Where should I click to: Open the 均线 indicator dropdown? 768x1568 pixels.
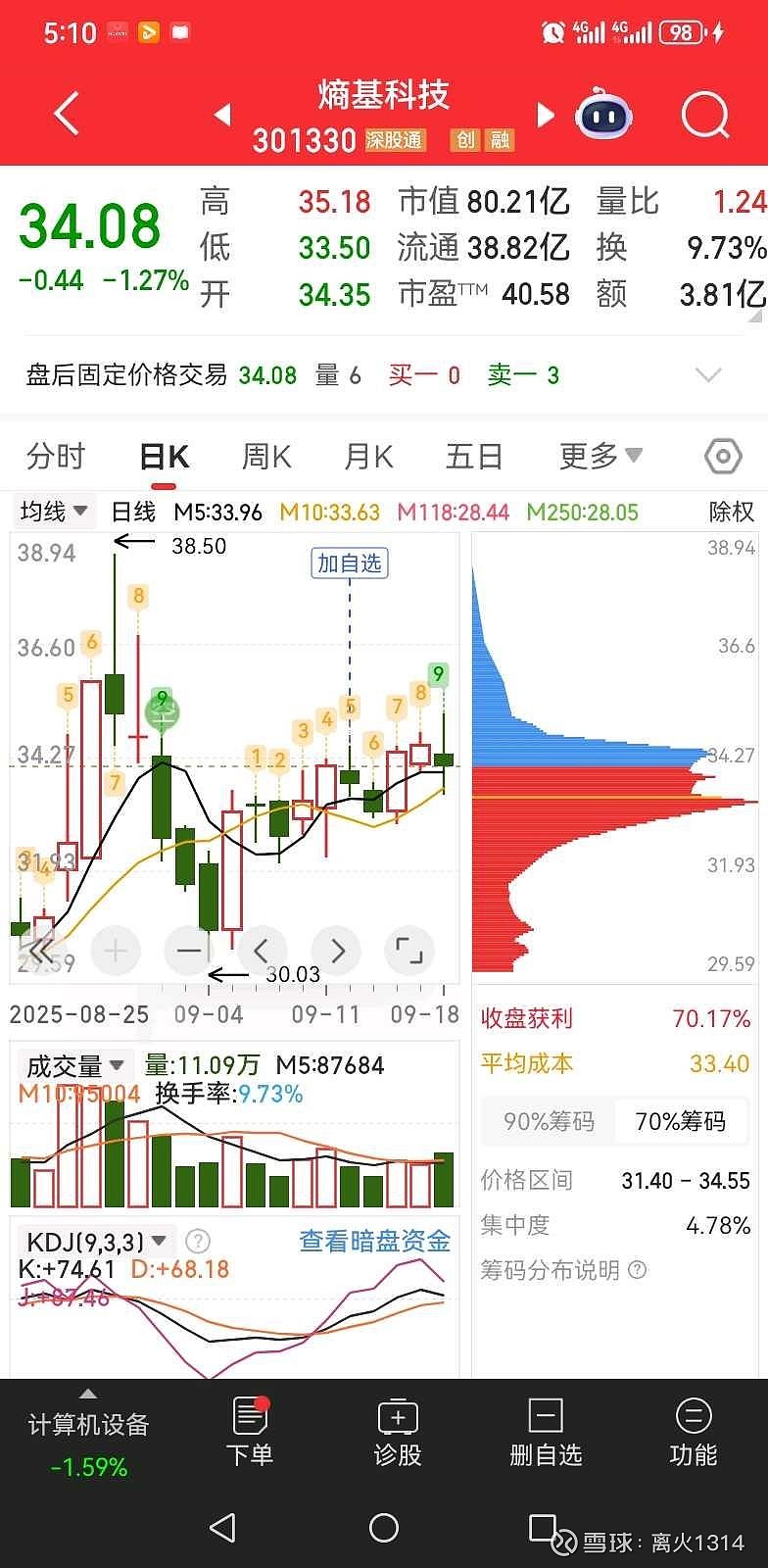54,512
